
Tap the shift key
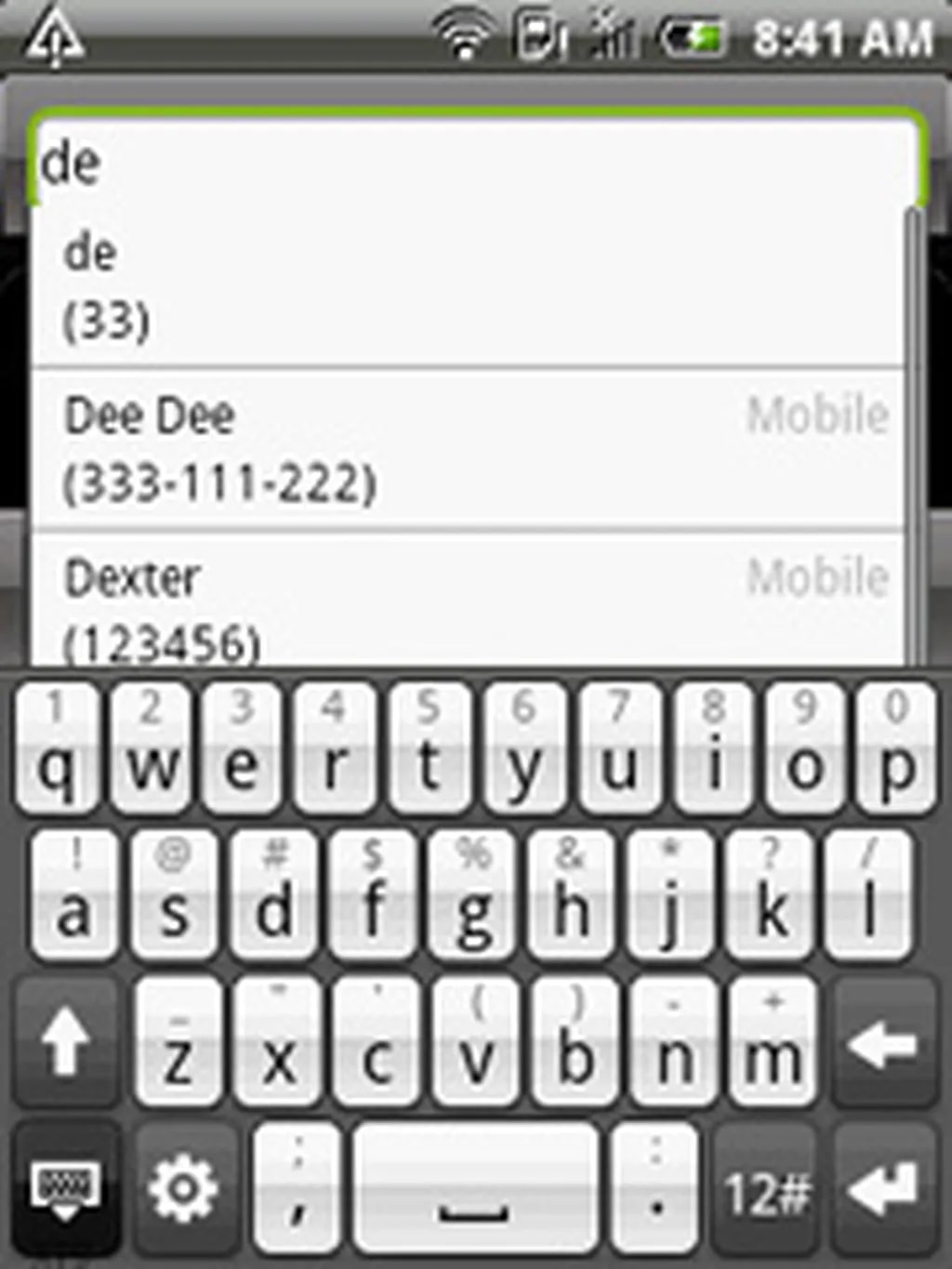[x=65, y=1042]
